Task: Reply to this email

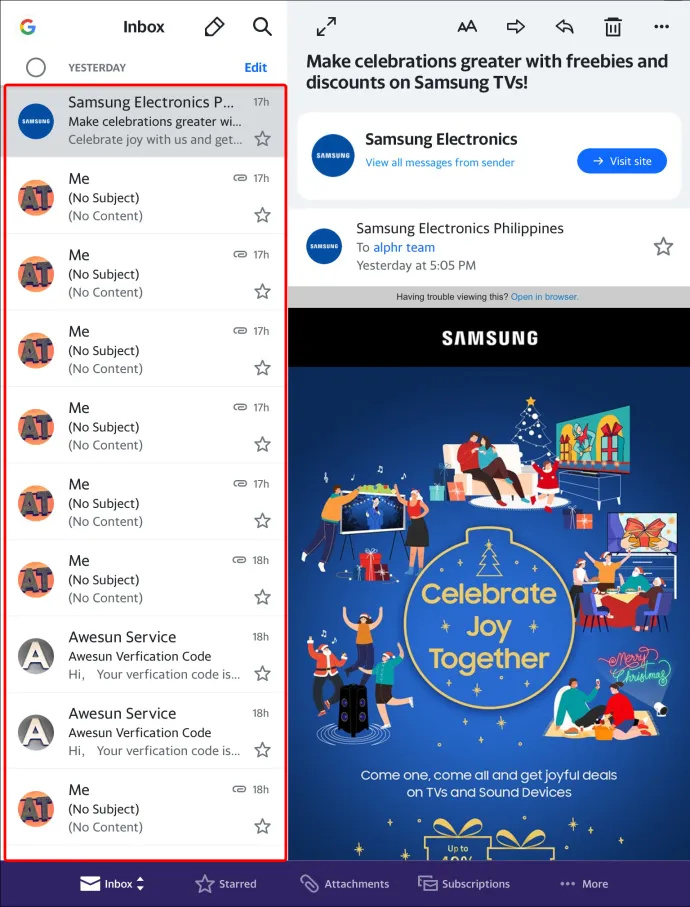Action: point(564,27)
